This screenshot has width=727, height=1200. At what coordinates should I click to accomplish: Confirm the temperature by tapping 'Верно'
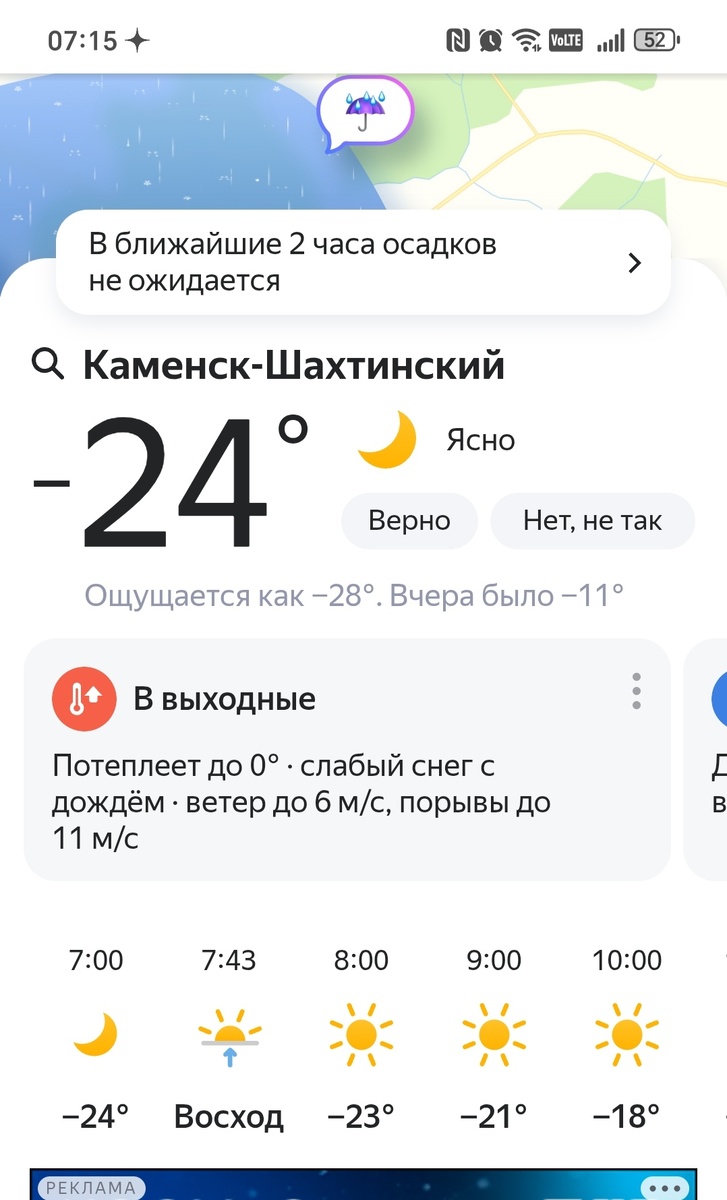coord(408,520)
